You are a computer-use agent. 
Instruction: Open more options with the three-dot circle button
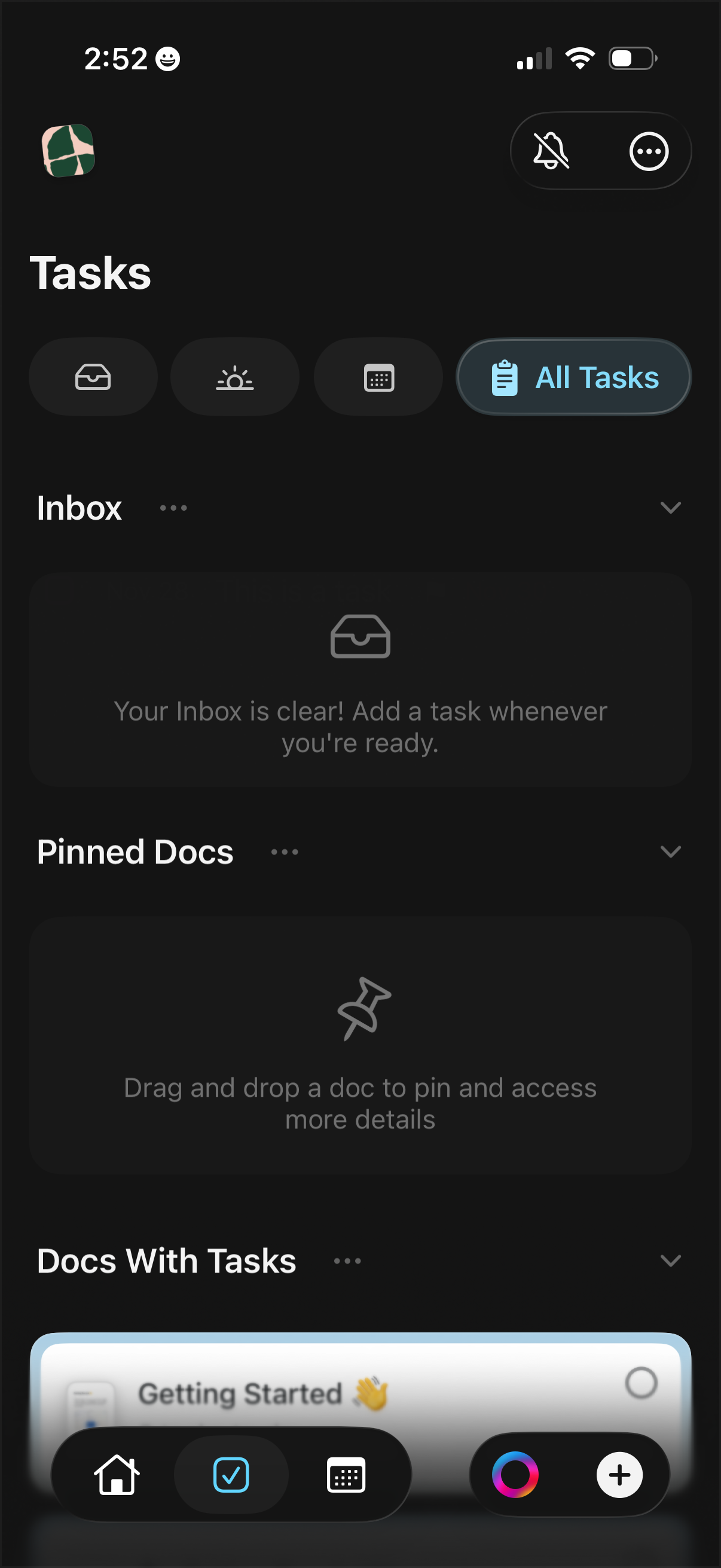[x=647, y=151]
